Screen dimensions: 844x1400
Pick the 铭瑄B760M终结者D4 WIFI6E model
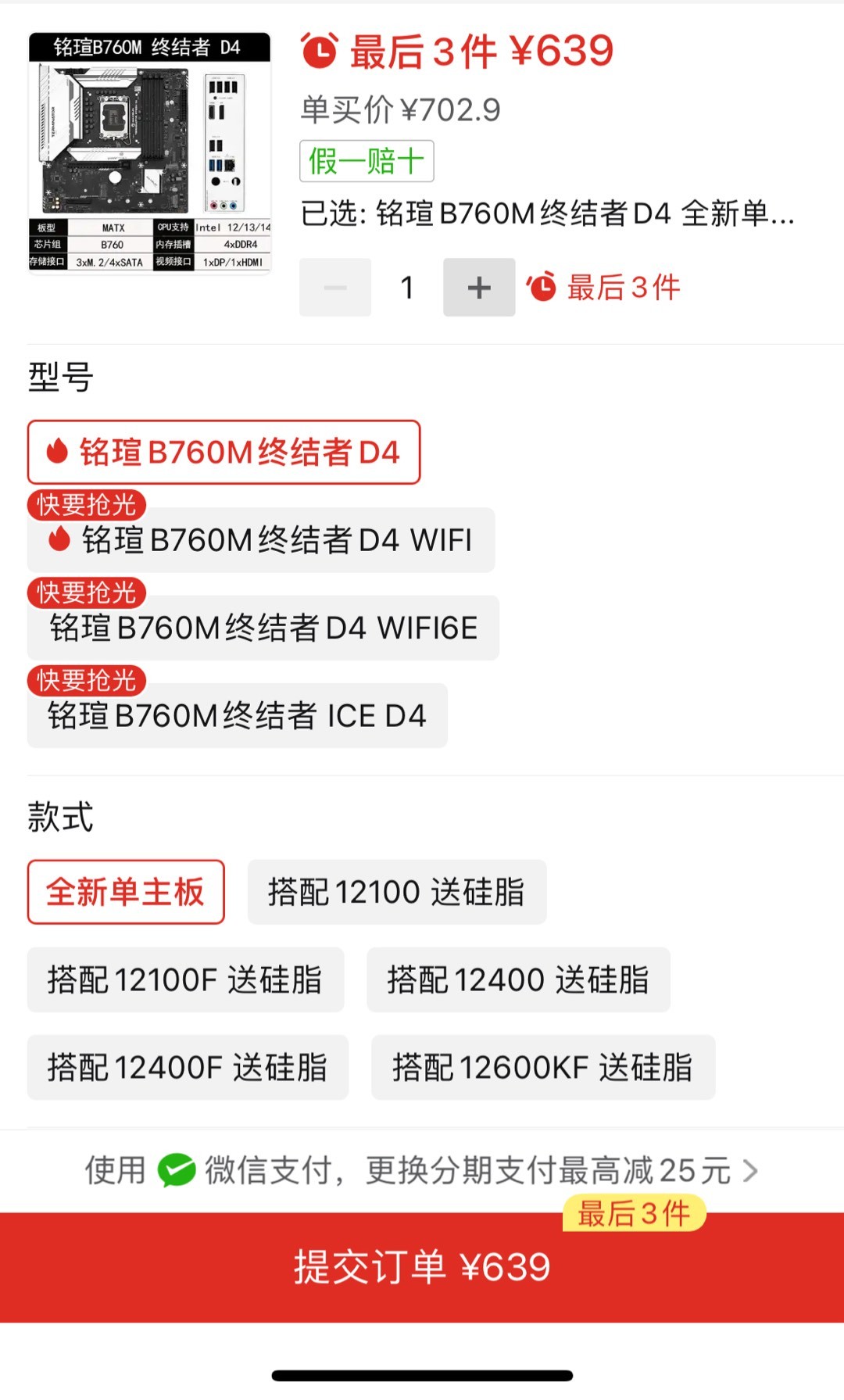(263, 628)
